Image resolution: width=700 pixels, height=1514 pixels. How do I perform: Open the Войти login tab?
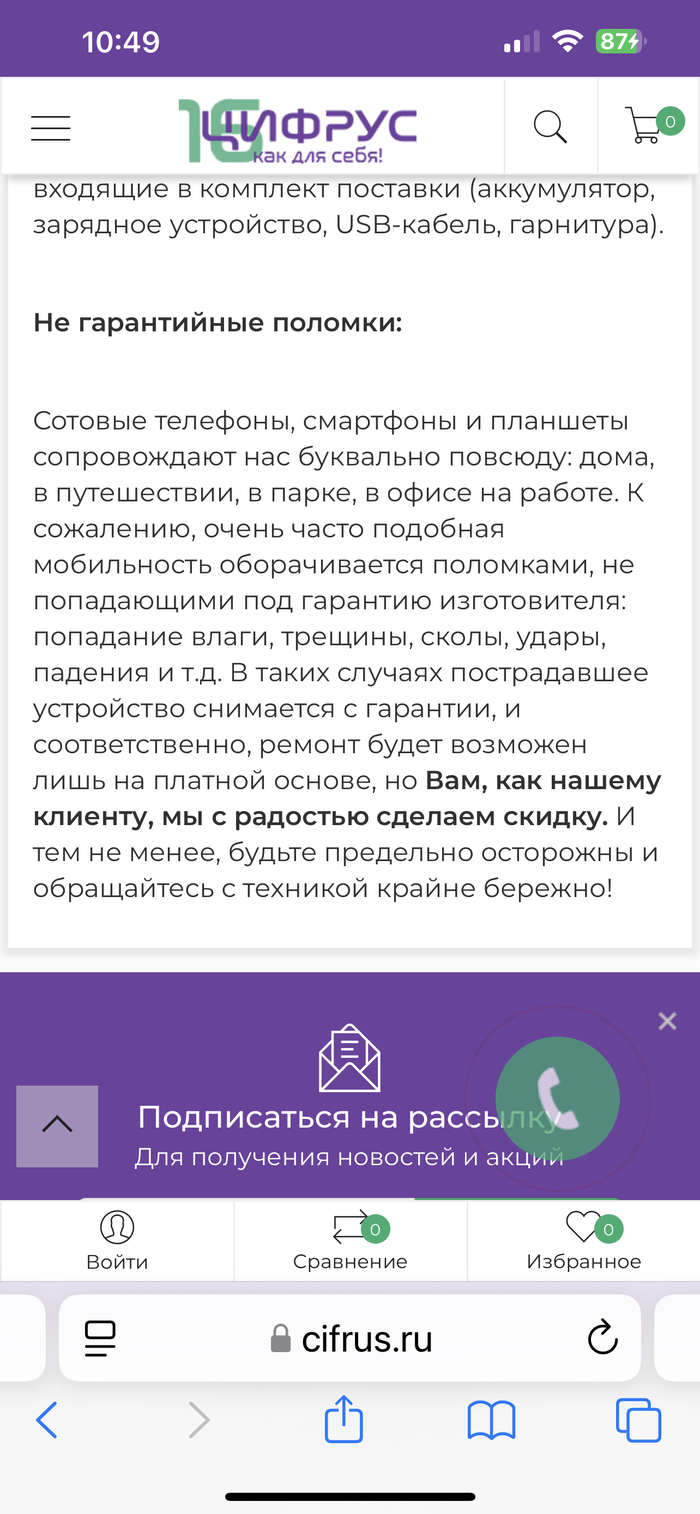(x=117, y=1240)
